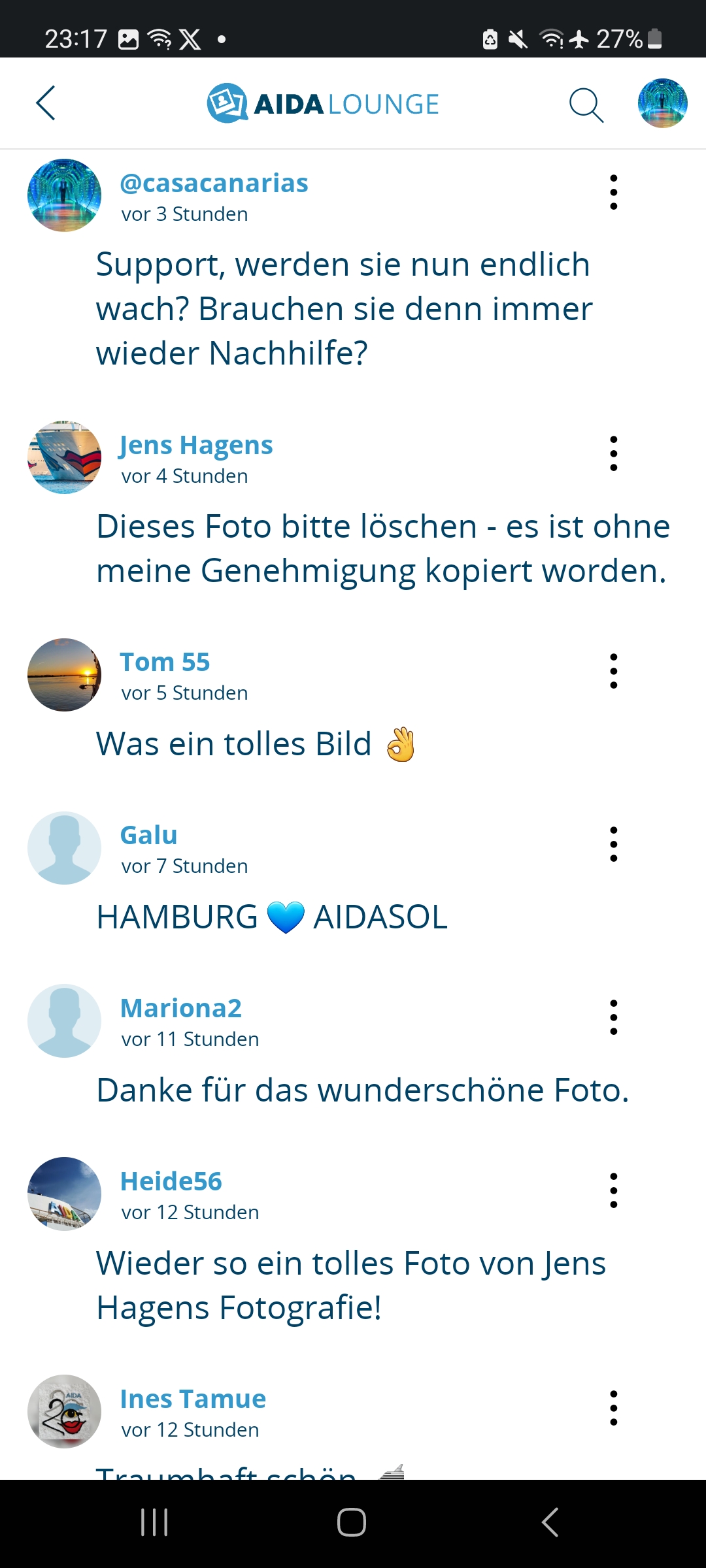This screenshot has width=706, height=1568.
Task: Open options menu for Tom 55 comment
Action: [613, 671]
